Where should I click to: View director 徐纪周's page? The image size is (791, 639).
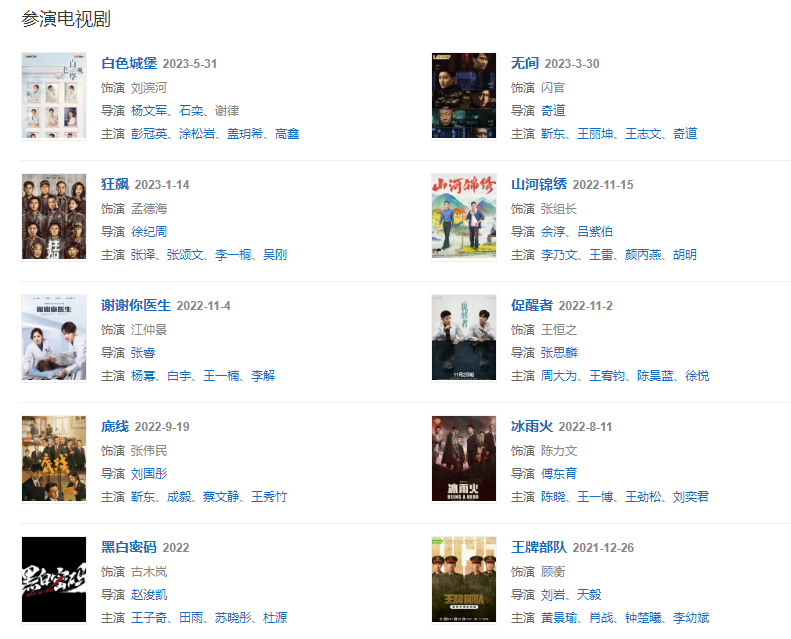[x=149, y=232]
